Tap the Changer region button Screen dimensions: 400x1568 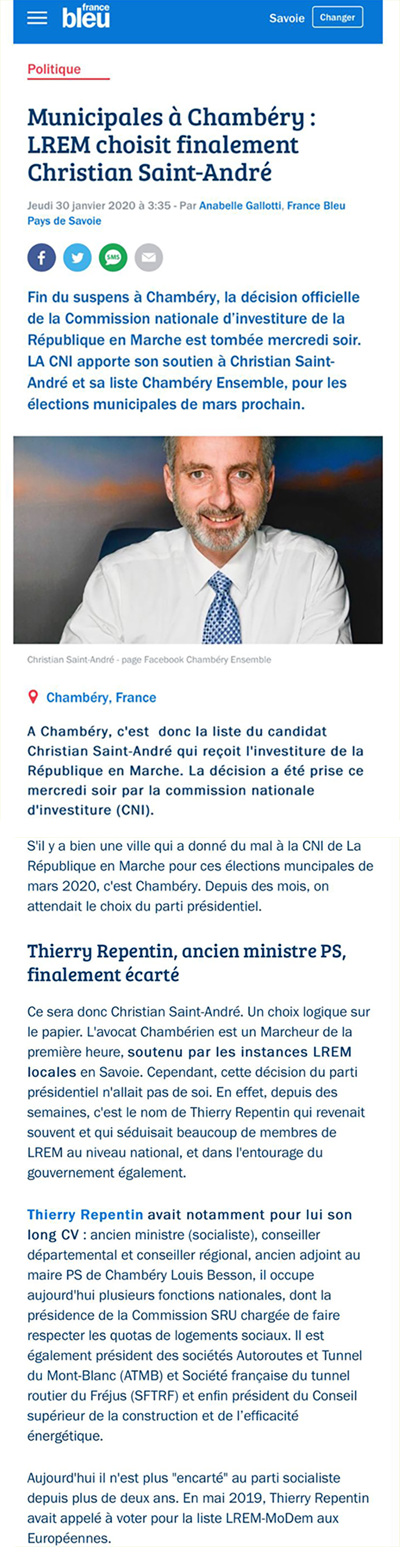(337, 17)
